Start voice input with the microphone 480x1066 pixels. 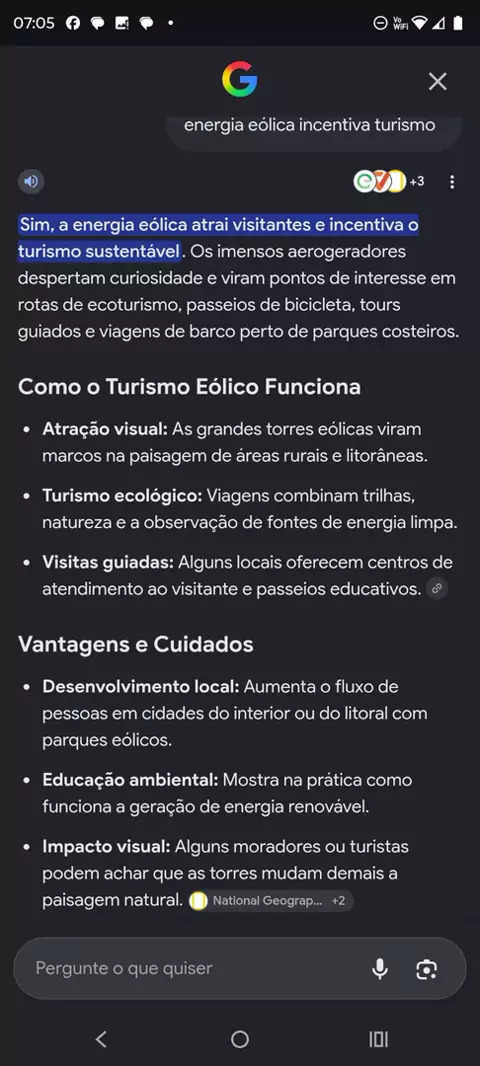point(380,969)
